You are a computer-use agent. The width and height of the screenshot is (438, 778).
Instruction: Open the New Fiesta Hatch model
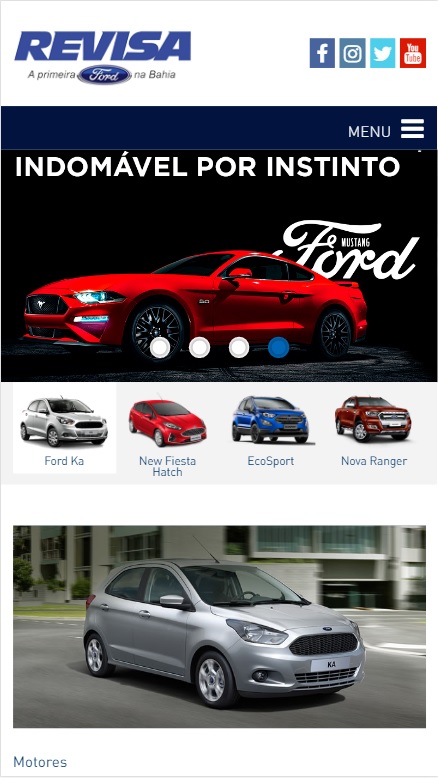[x=168, y=434]
